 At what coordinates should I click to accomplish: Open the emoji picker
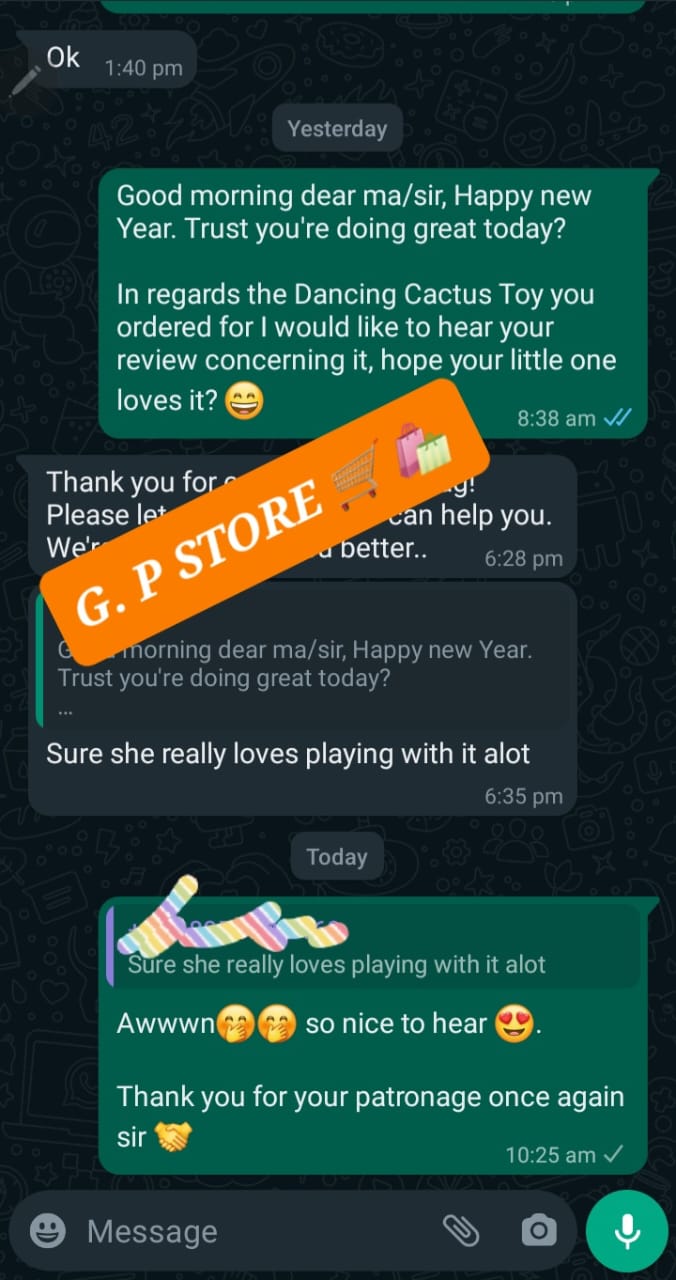47,1231
